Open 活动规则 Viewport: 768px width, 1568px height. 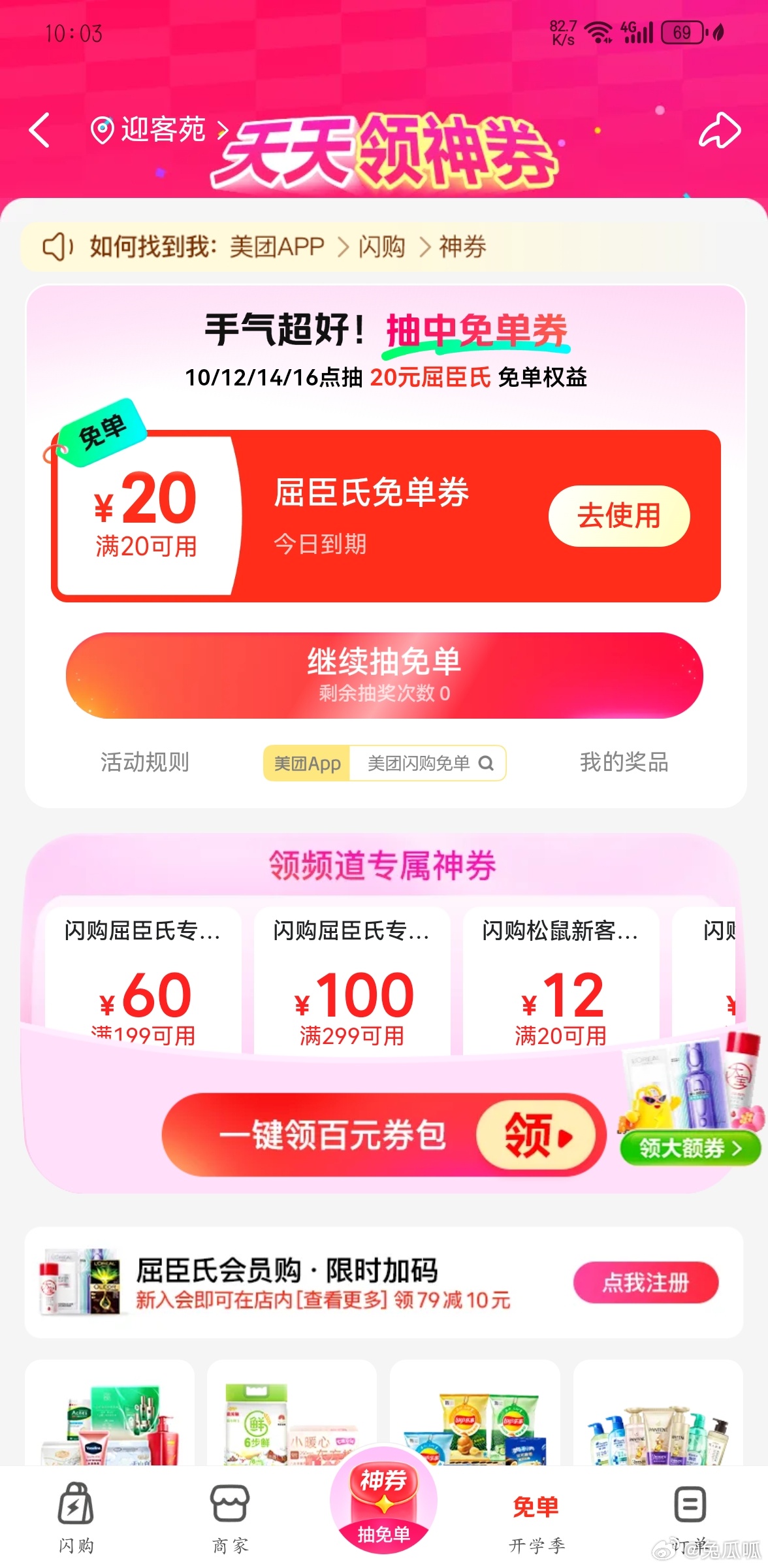click(x=145, y=762)
